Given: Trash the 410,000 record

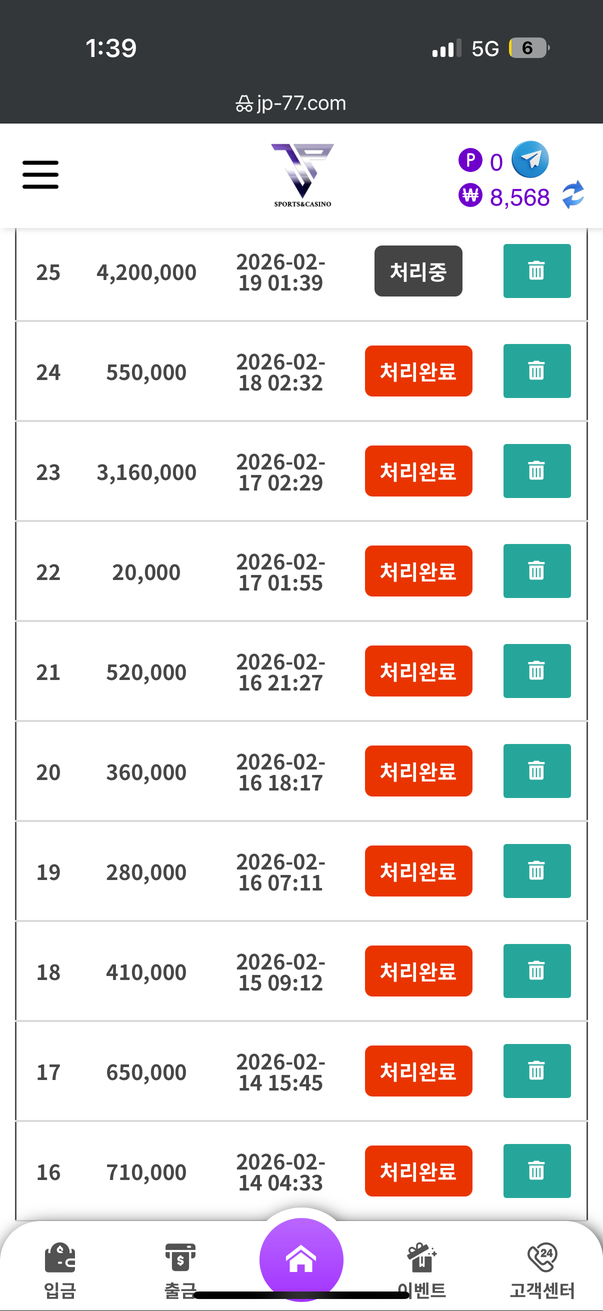Looking at the screenshot, I should pos(536,971).
